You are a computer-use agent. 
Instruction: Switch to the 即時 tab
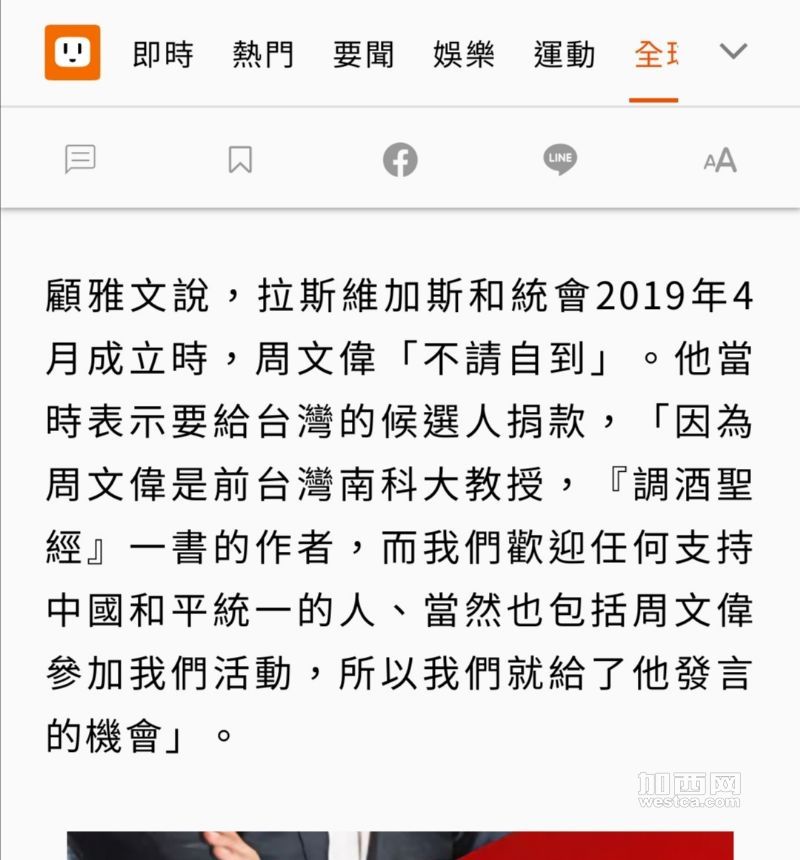(163, 54)
